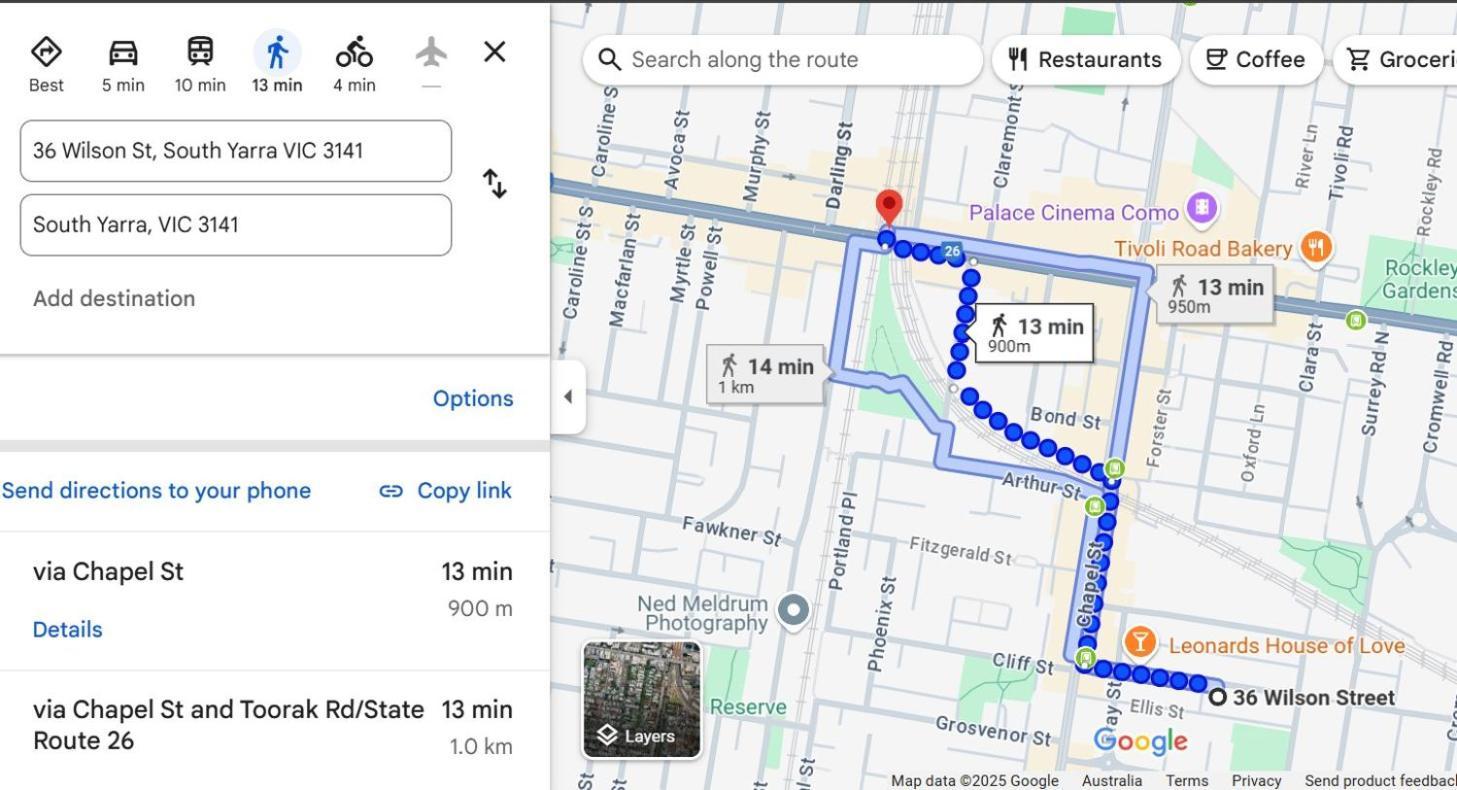The height and width of the screenshot is (790, 1457).
Task: Send directions to your phone
Action: point(156,491)
